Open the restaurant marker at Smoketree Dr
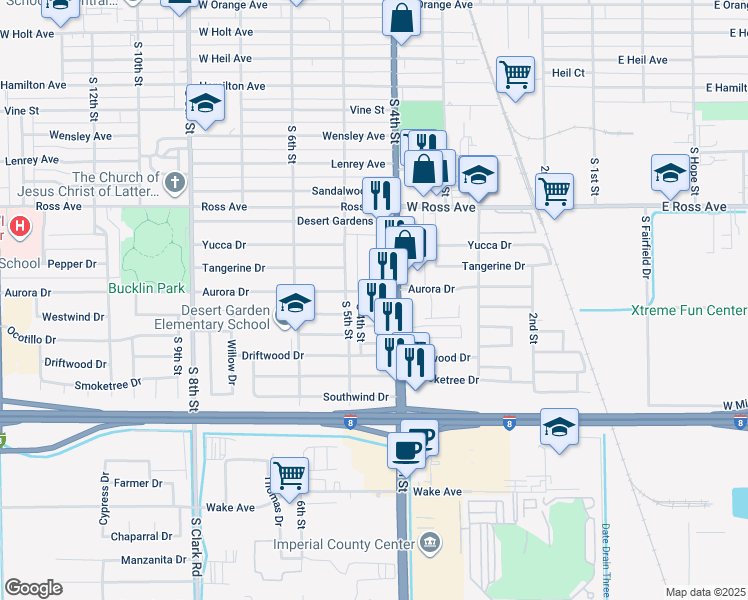Viewport: 748px width, 600px height. pyautogui.click(x=416, y=361)
